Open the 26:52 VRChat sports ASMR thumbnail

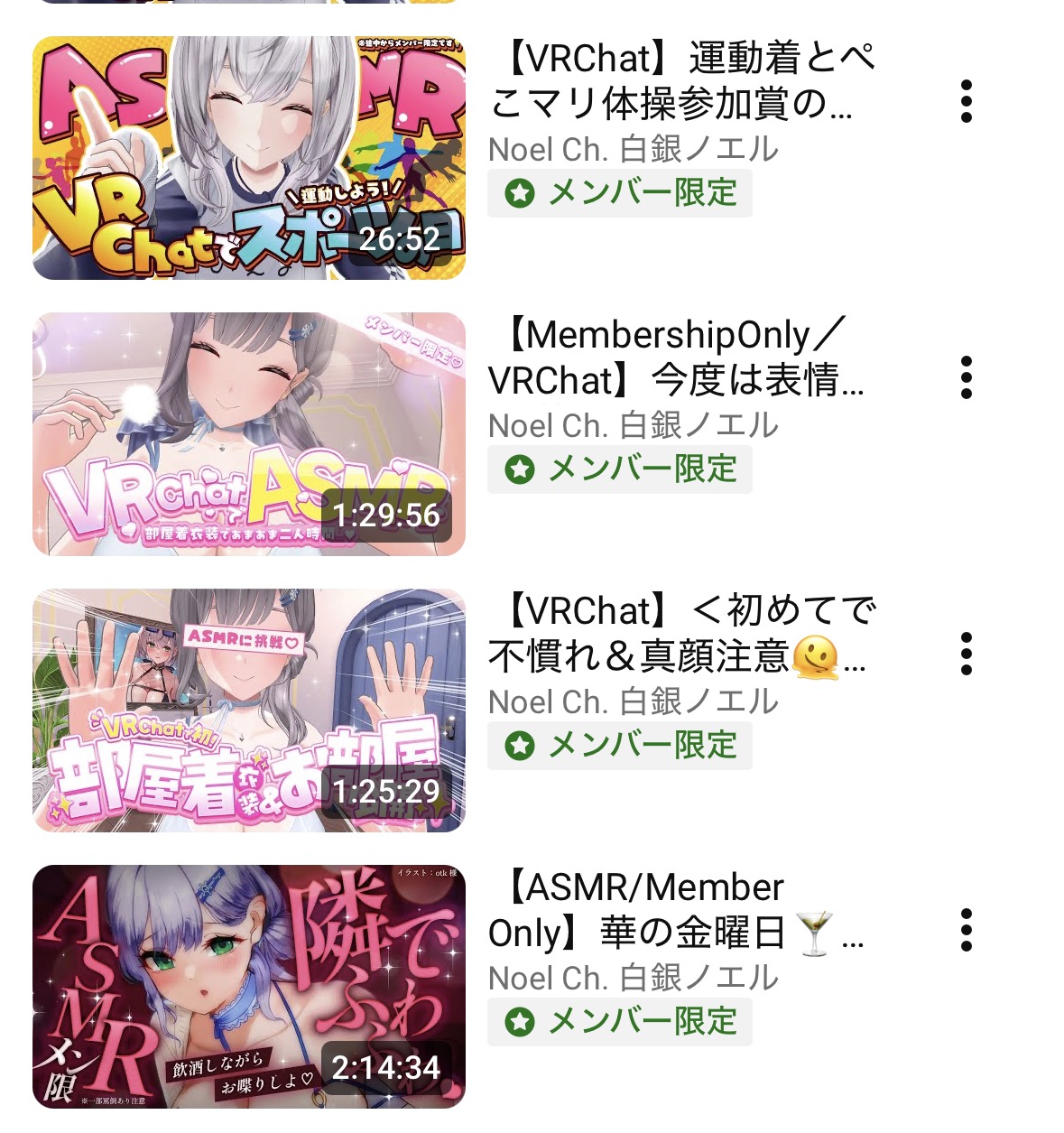[x=249, y=158]
